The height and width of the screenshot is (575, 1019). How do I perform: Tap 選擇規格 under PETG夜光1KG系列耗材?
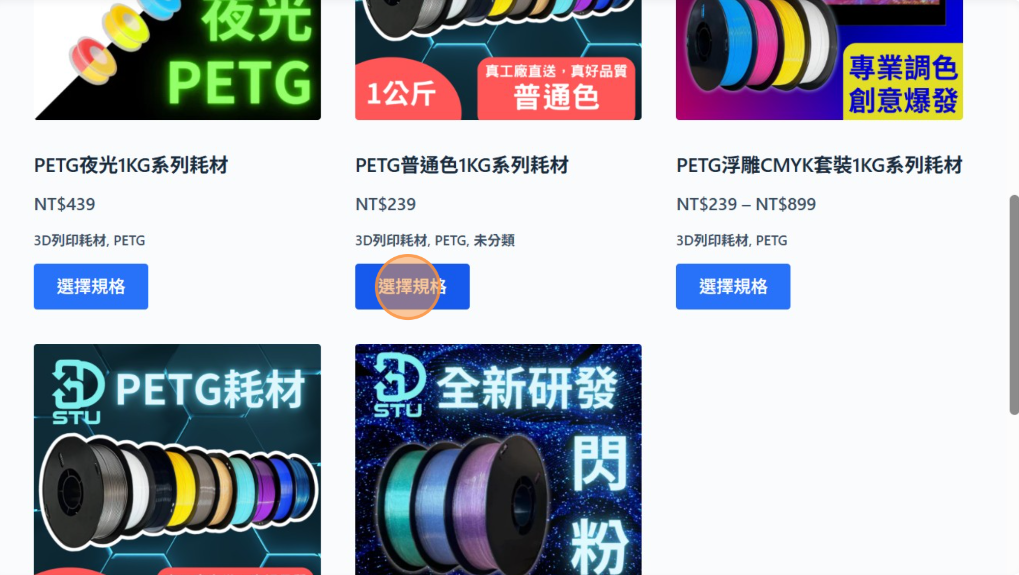point(91,286)
